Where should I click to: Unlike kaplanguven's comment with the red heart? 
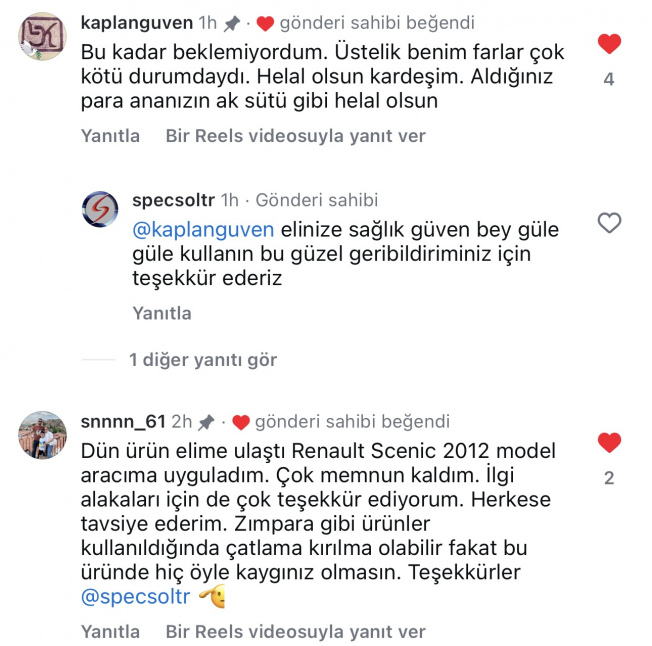point(609,44)
